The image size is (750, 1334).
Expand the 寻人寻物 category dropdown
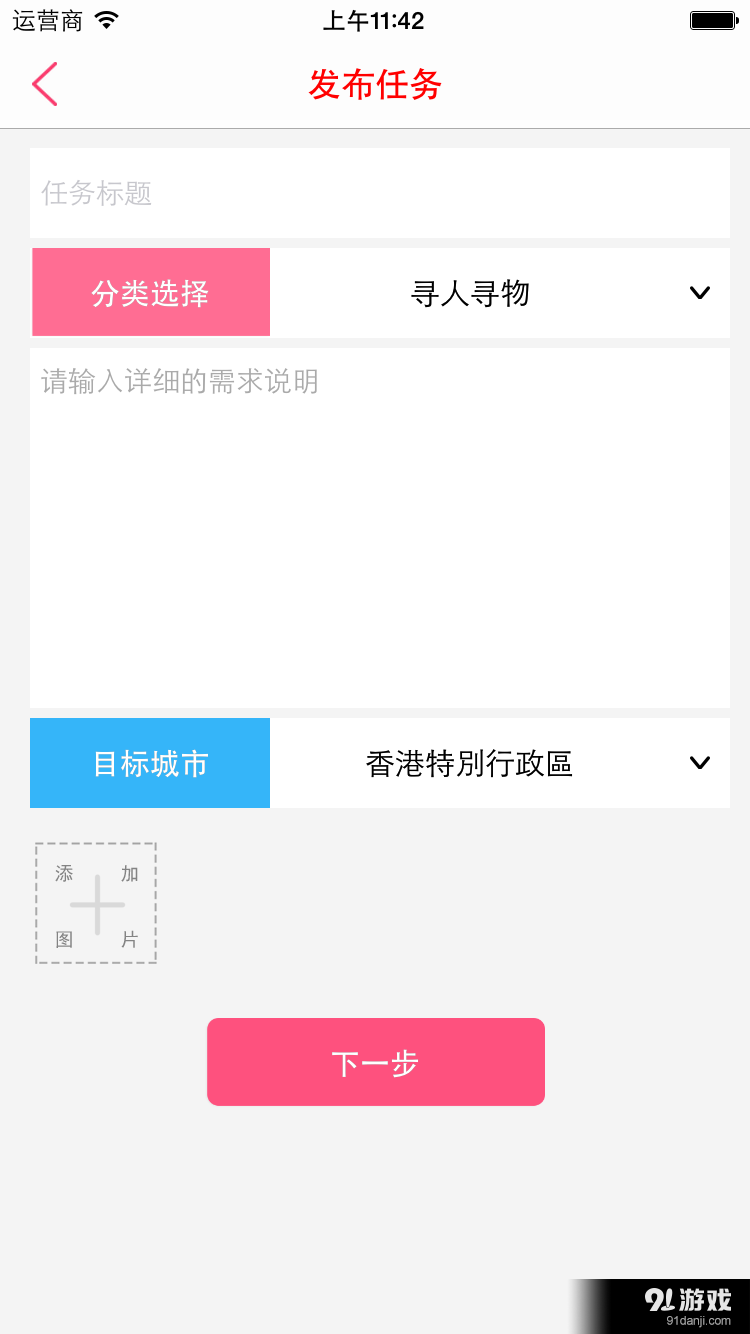click(470, 292)
